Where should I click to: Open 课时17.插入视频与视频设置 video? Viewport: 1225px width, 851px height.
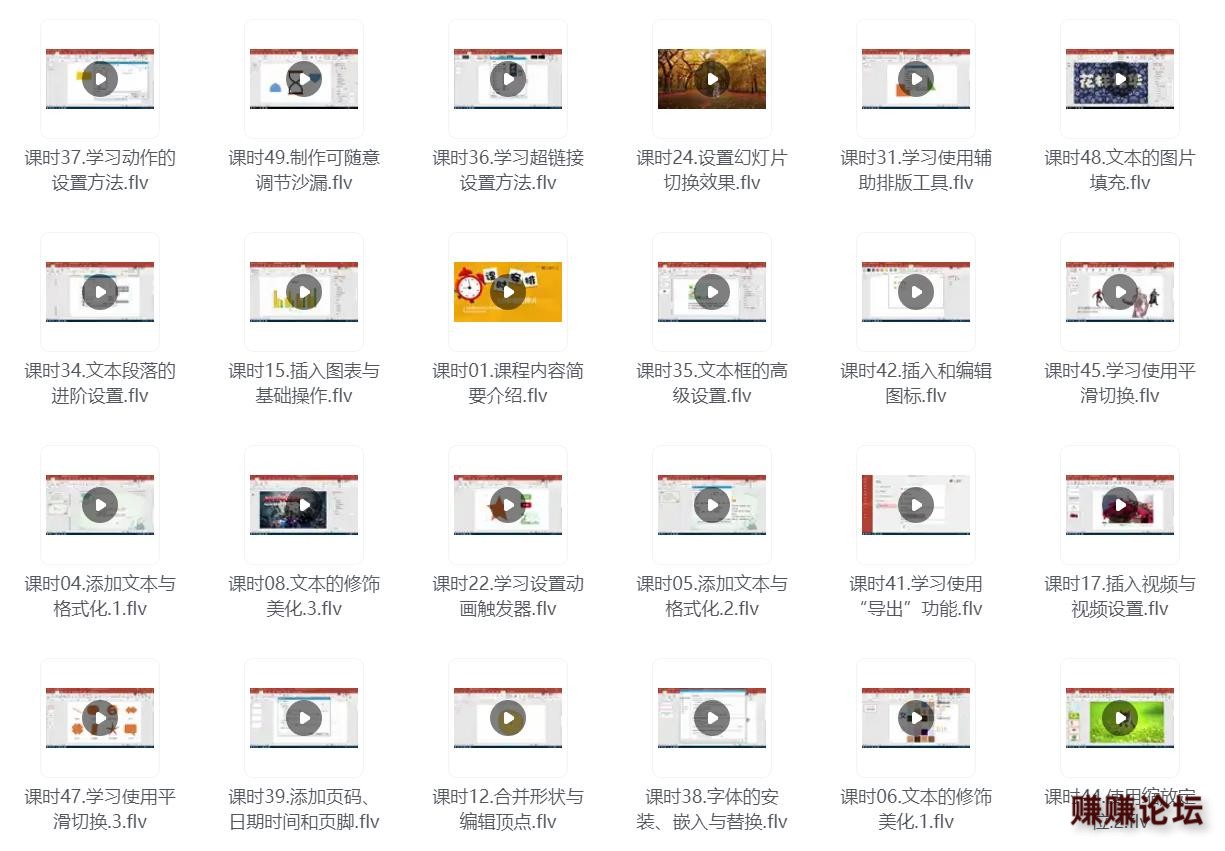click(1120, 505)
